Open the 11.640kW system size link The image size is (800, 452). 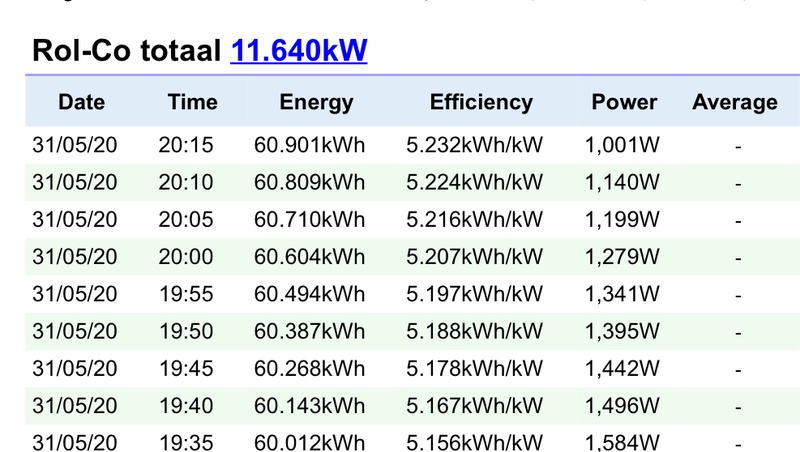coord(298,50)
